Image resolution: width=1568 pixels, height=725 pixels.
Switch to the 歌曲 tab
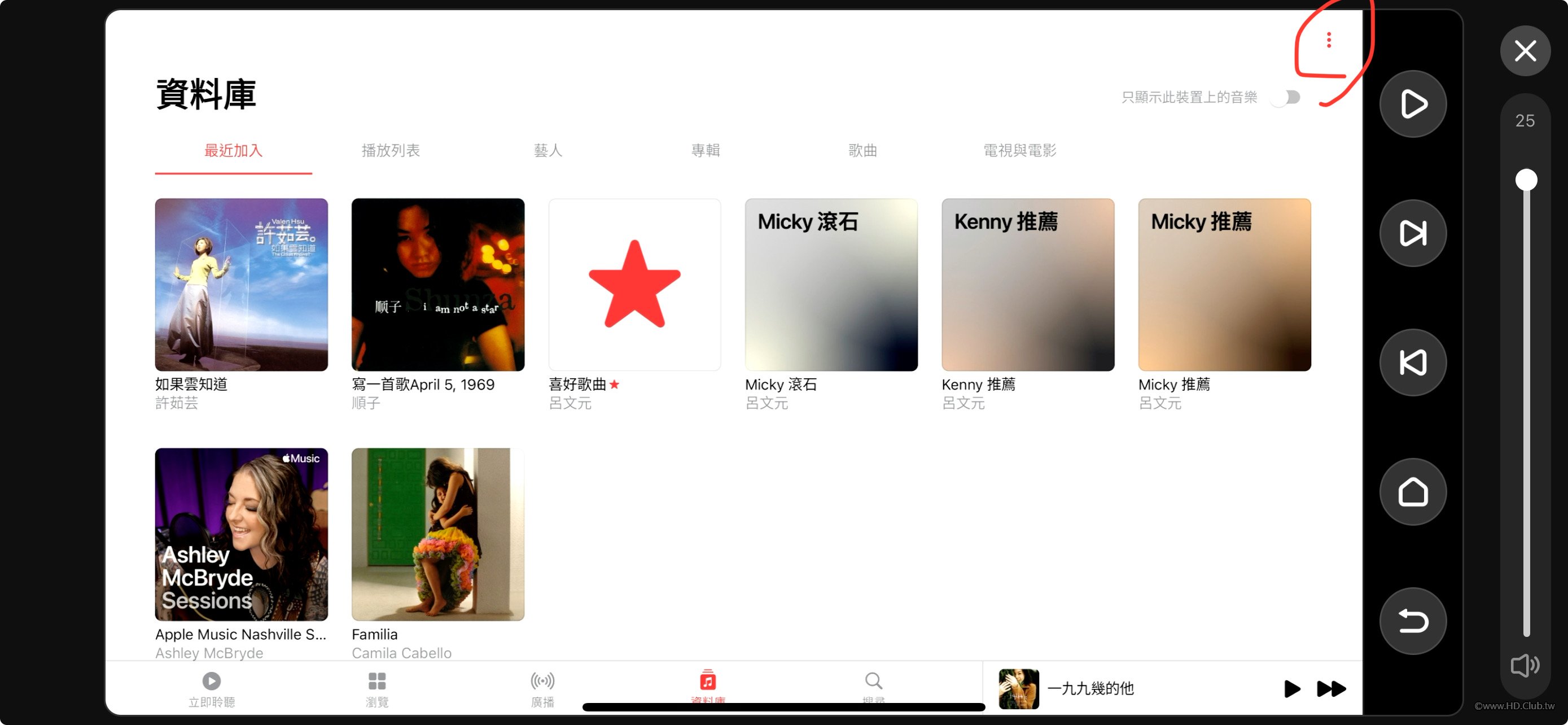[x=862, y=150]
